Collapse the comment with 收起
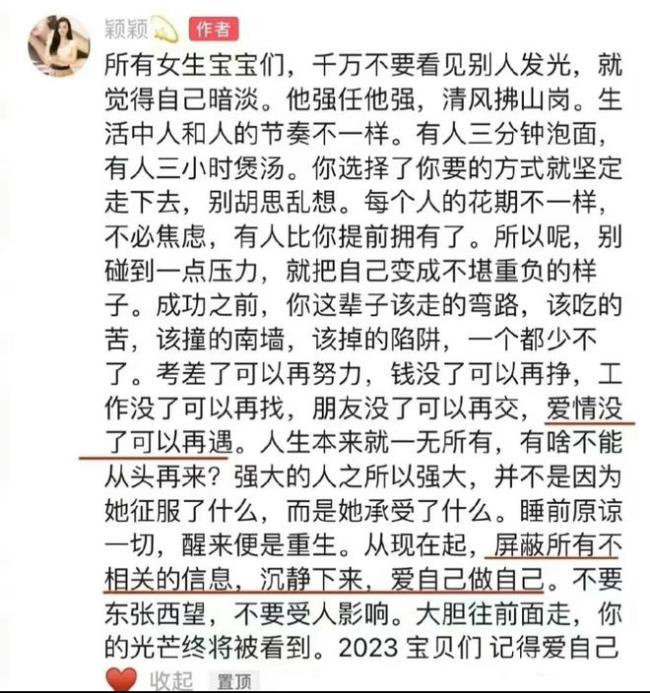The image size is (650, 693). [x=170, y=681]
